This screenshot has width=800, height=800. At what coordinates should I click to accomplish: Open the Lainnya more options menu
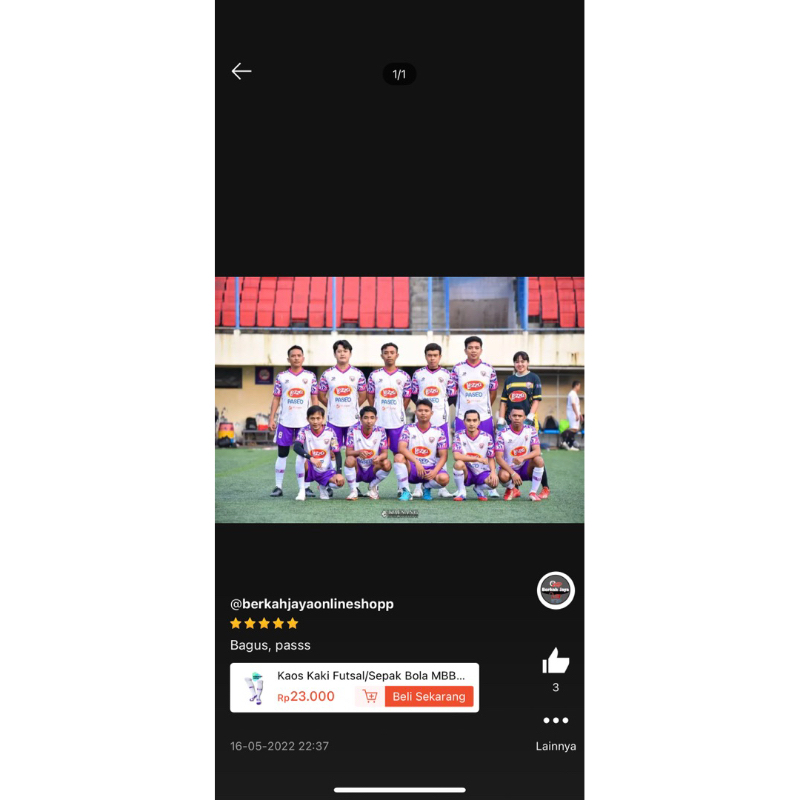[555, 721]
